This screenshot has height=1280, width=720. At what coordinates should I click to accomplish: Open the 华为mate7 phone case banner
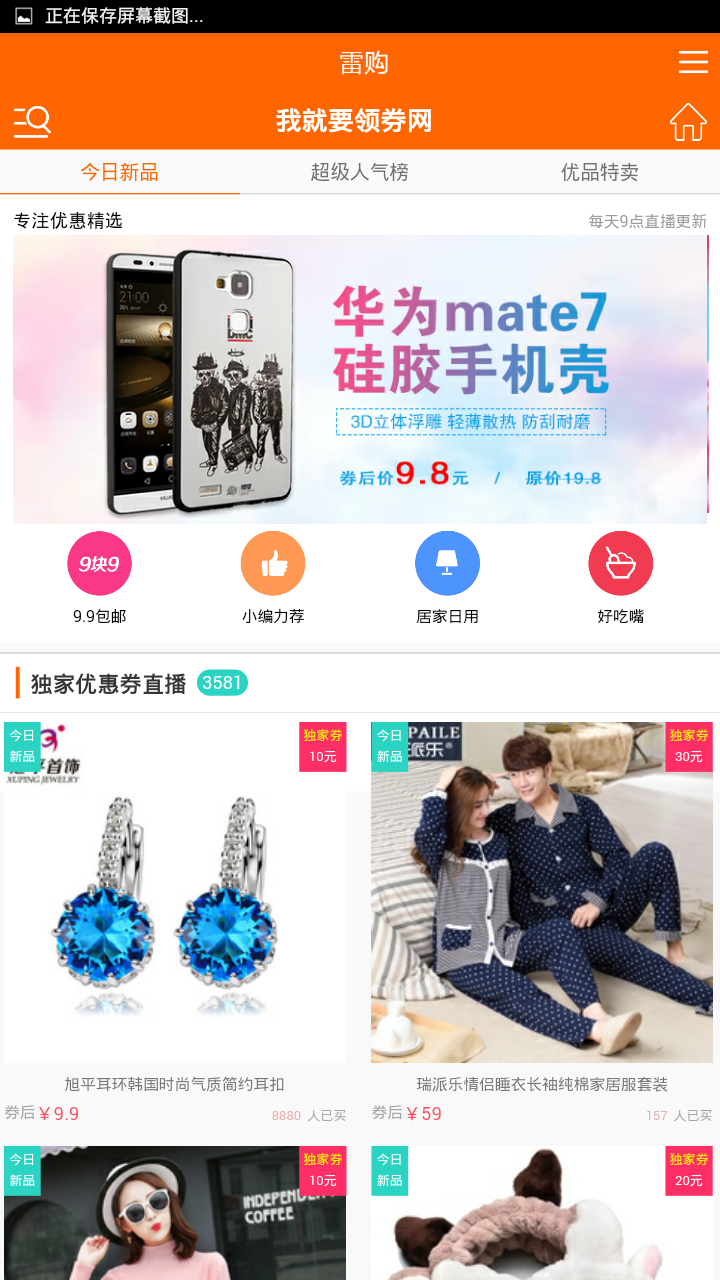coord(360,380)
